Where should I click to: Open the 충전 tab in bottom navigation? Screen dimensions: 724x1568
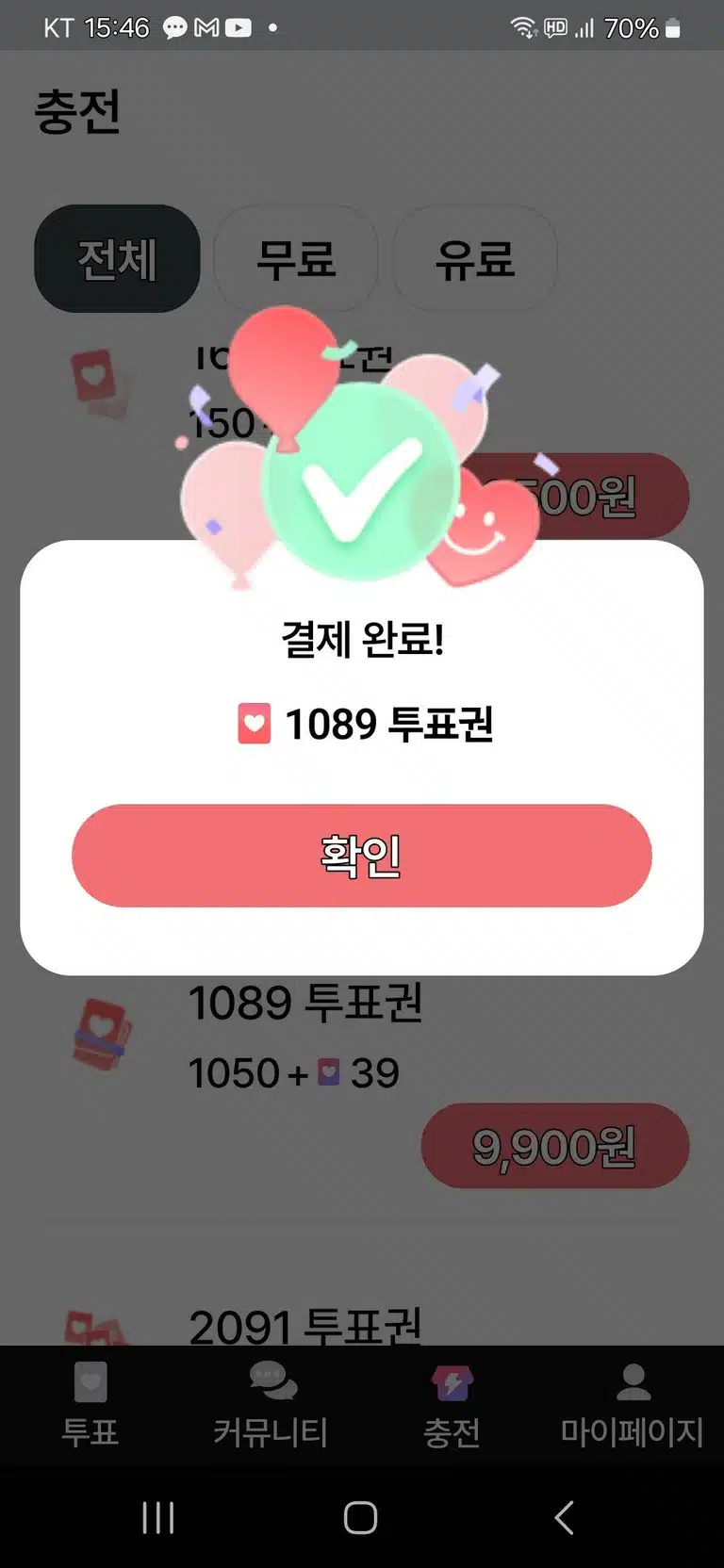pos(452,1405)
